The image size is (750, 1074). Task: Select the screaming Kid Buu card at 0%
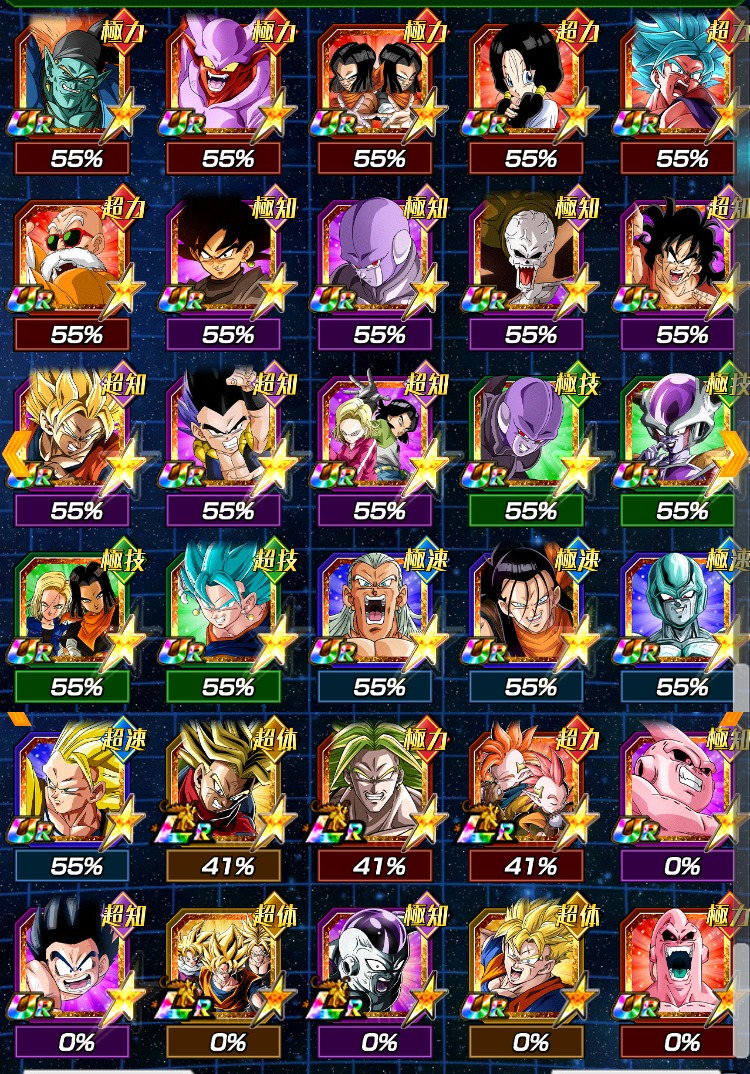[680, 962]
